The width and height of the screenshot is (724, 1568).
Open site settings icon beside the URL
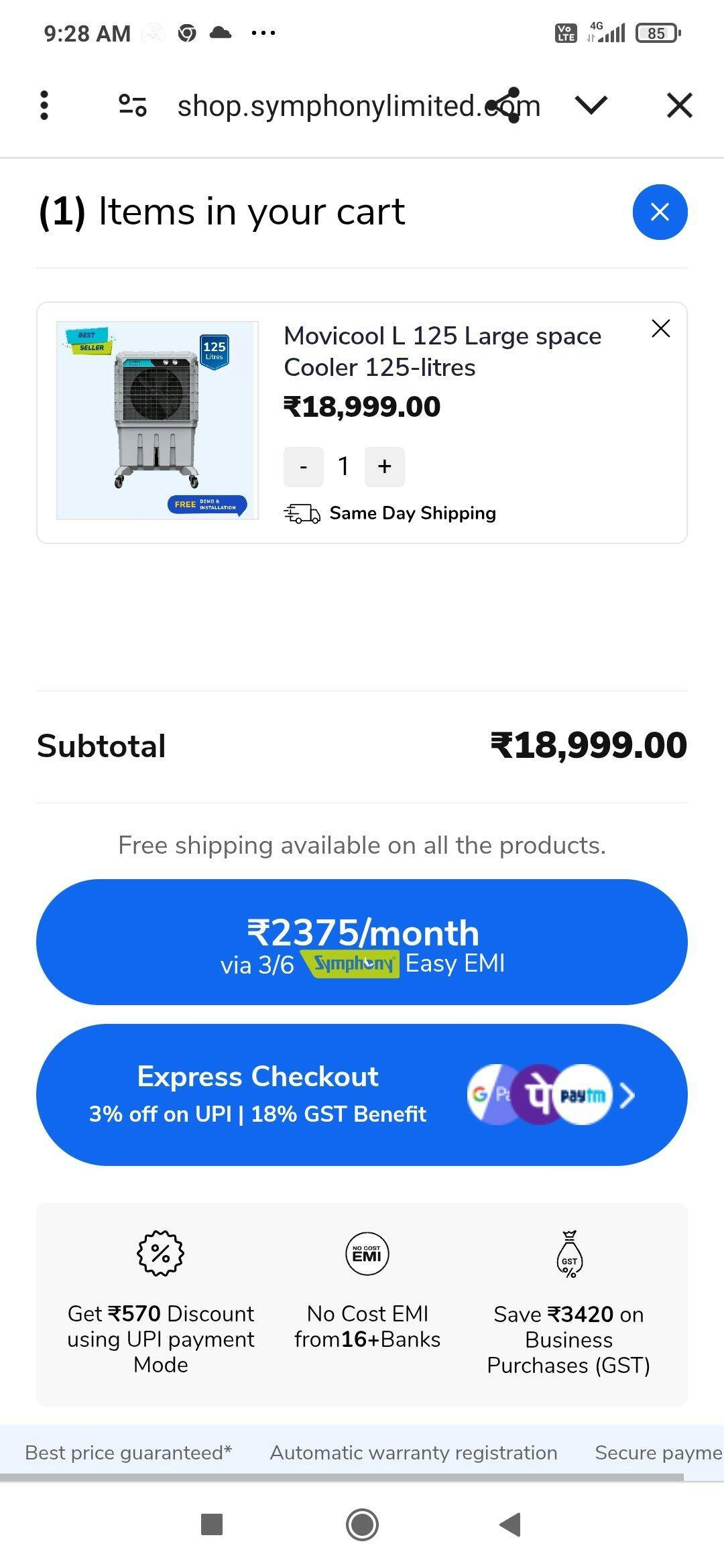pyautogui.click(x=132, y=105)
